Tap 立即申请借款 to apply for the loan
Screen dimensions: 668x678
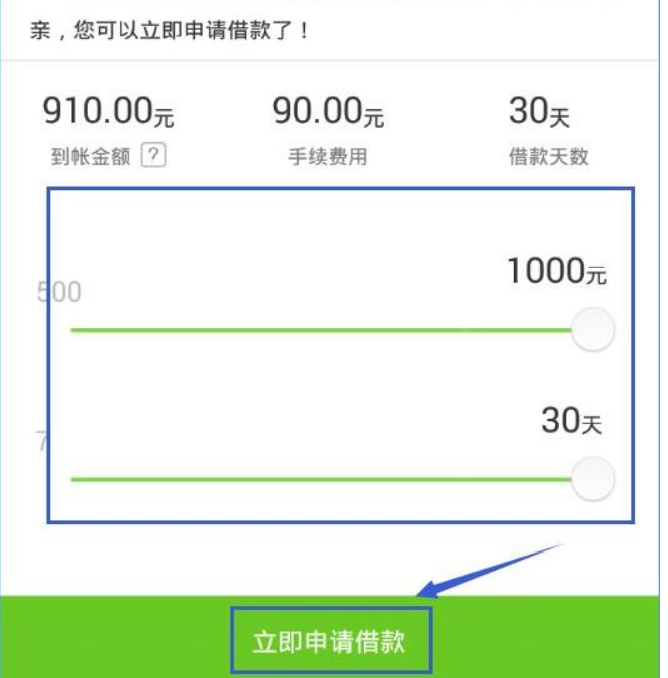click(330, 641)
